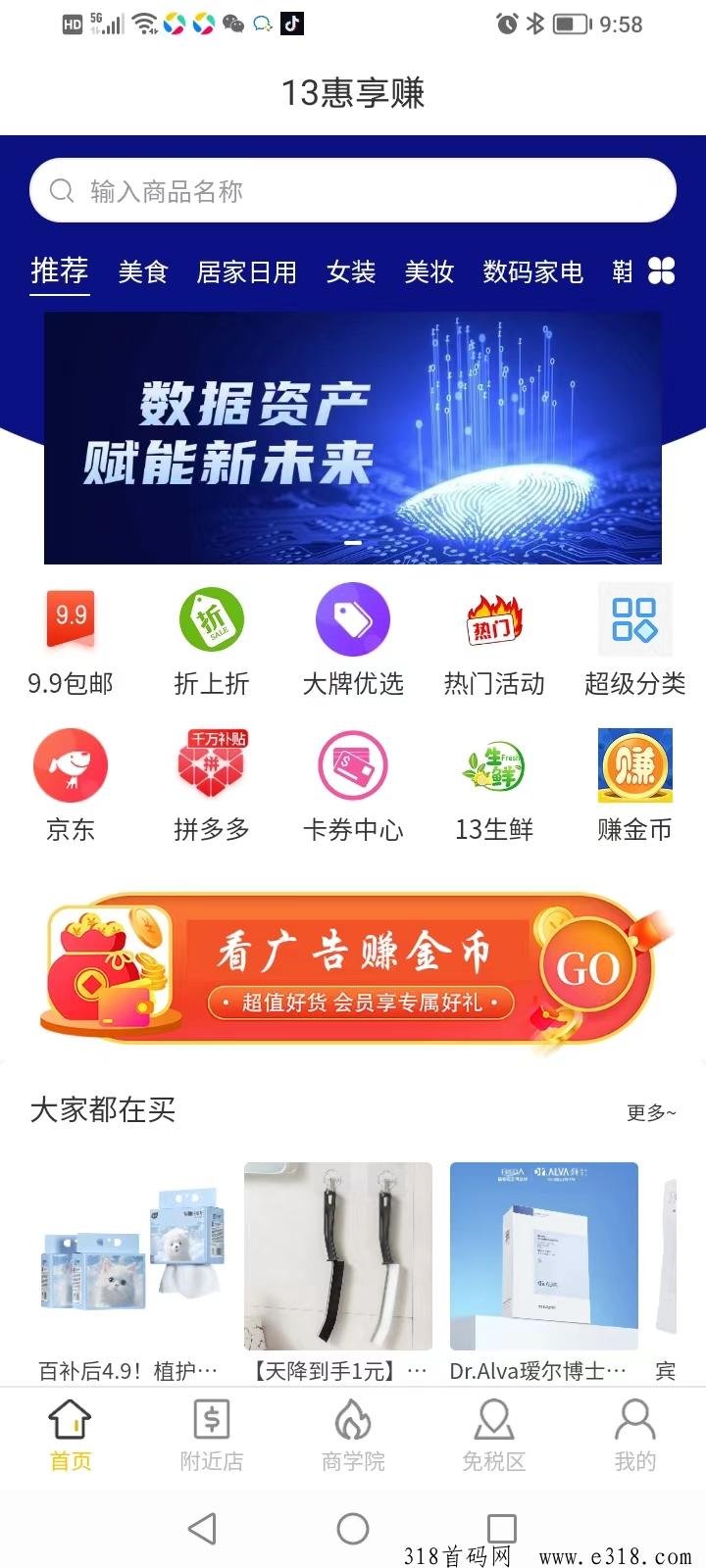This screenshot has width=706, height=1568.
Task: Switch to the 美食 category tab
Action: [x=143, y=271]
